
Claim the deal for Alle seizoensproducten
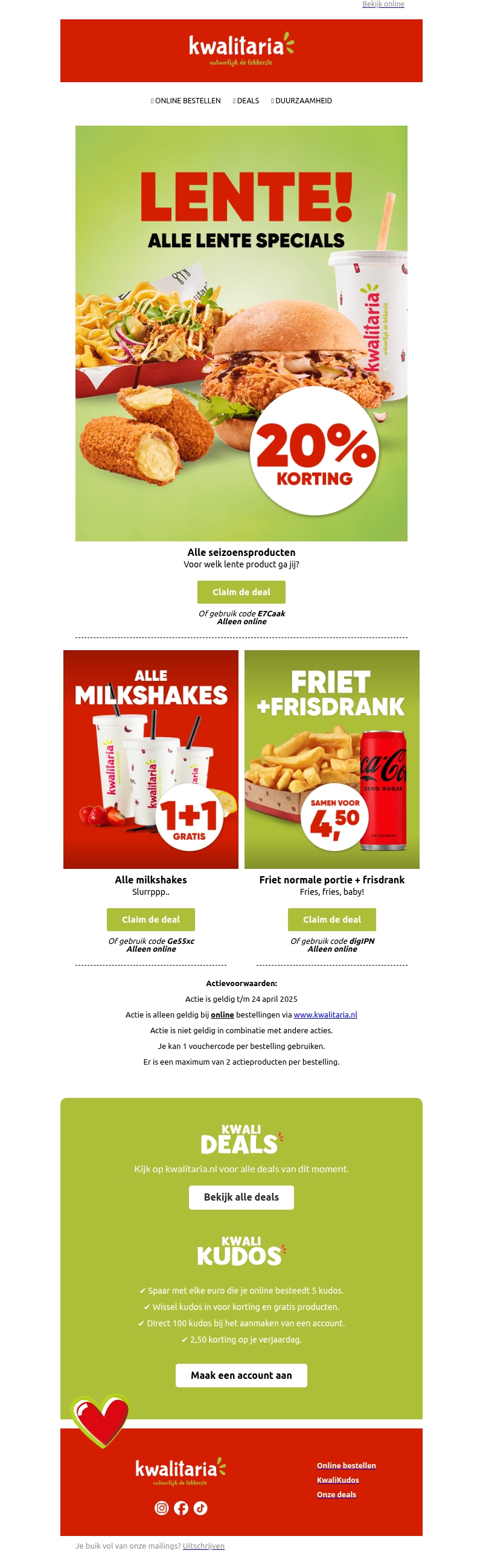click(x=241, y=592)
